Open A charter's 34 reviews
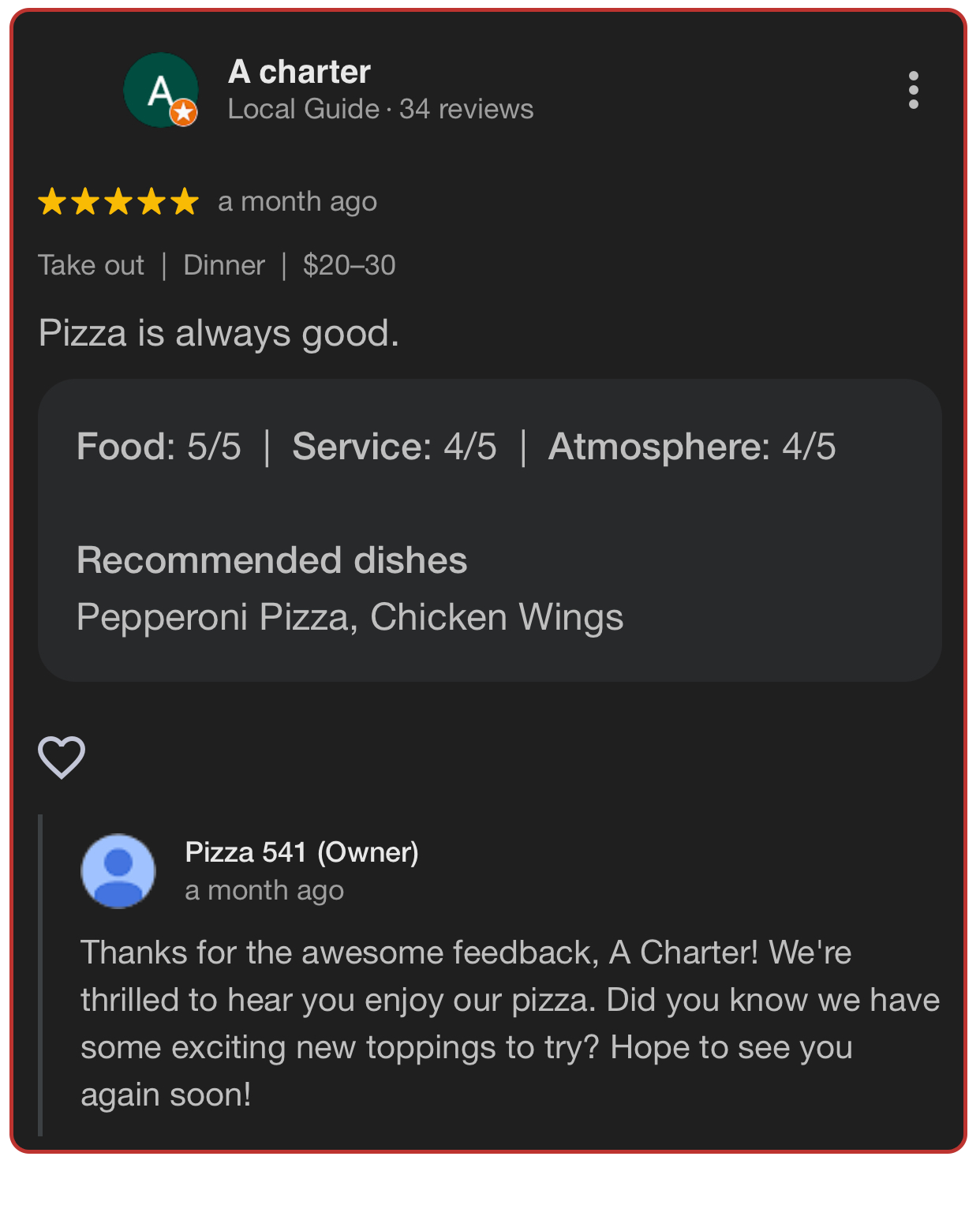 coord(465,109)
